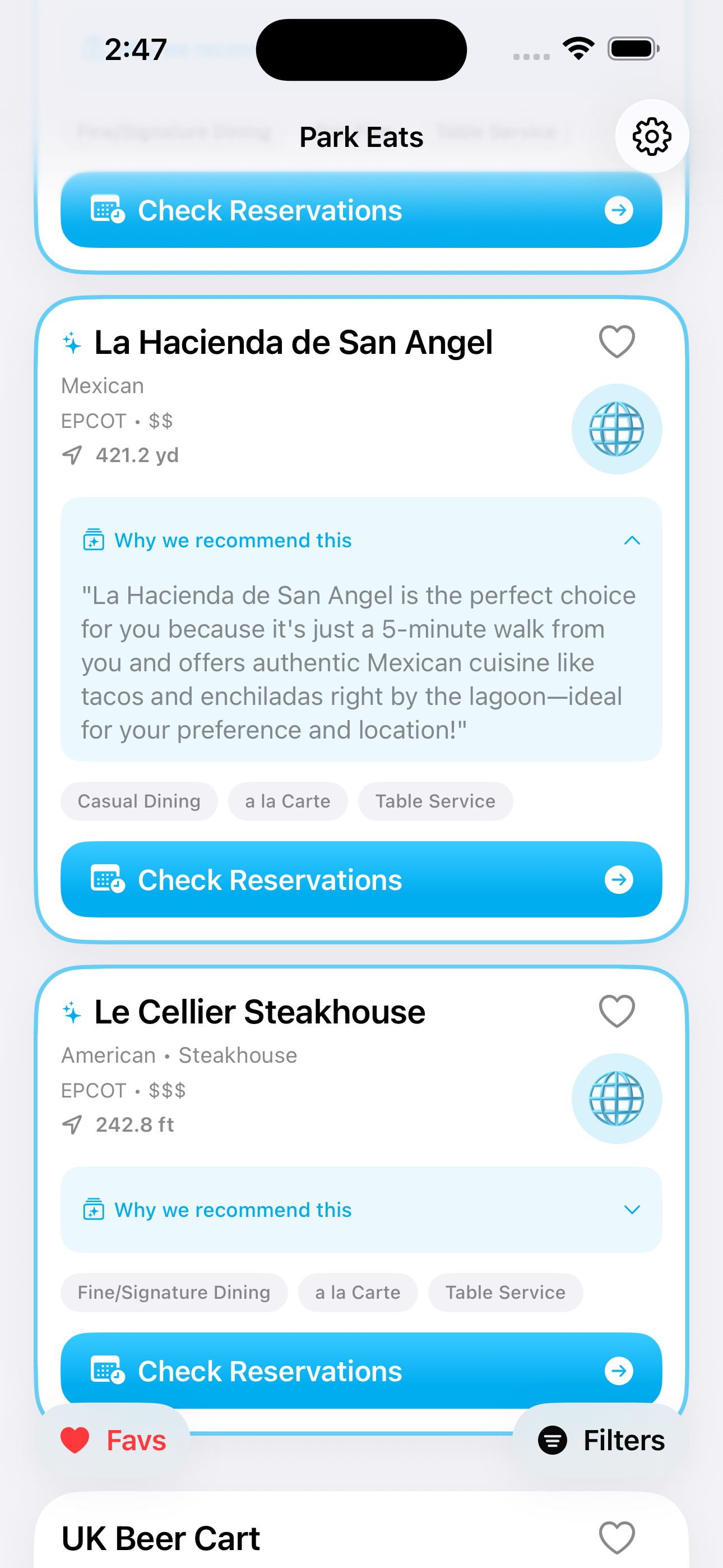Favorite La Hacienda de San Angel with the heart
The width and height of the screenshot is (723, 1568).
[617, 342]
